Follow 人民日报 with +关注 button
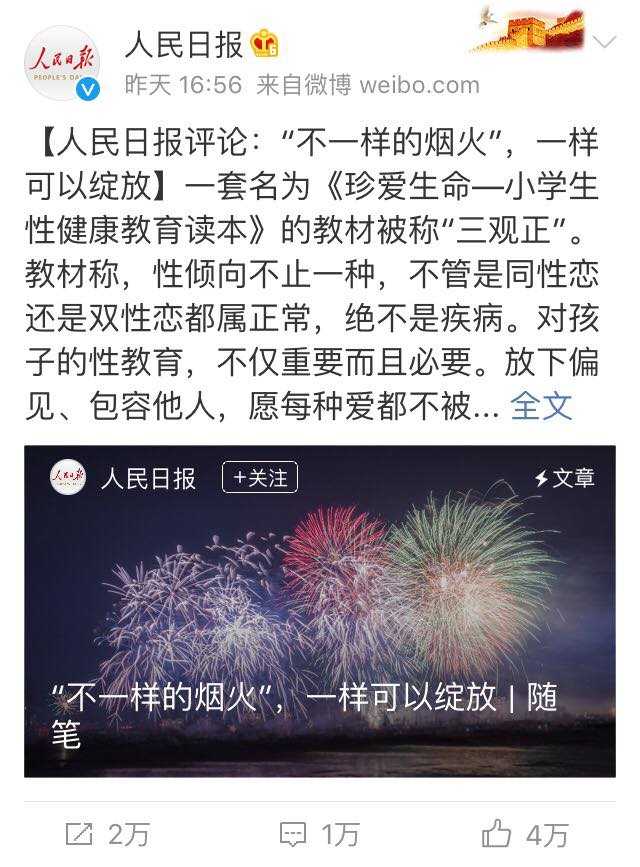Screen dimensions: 640x867 260,478
